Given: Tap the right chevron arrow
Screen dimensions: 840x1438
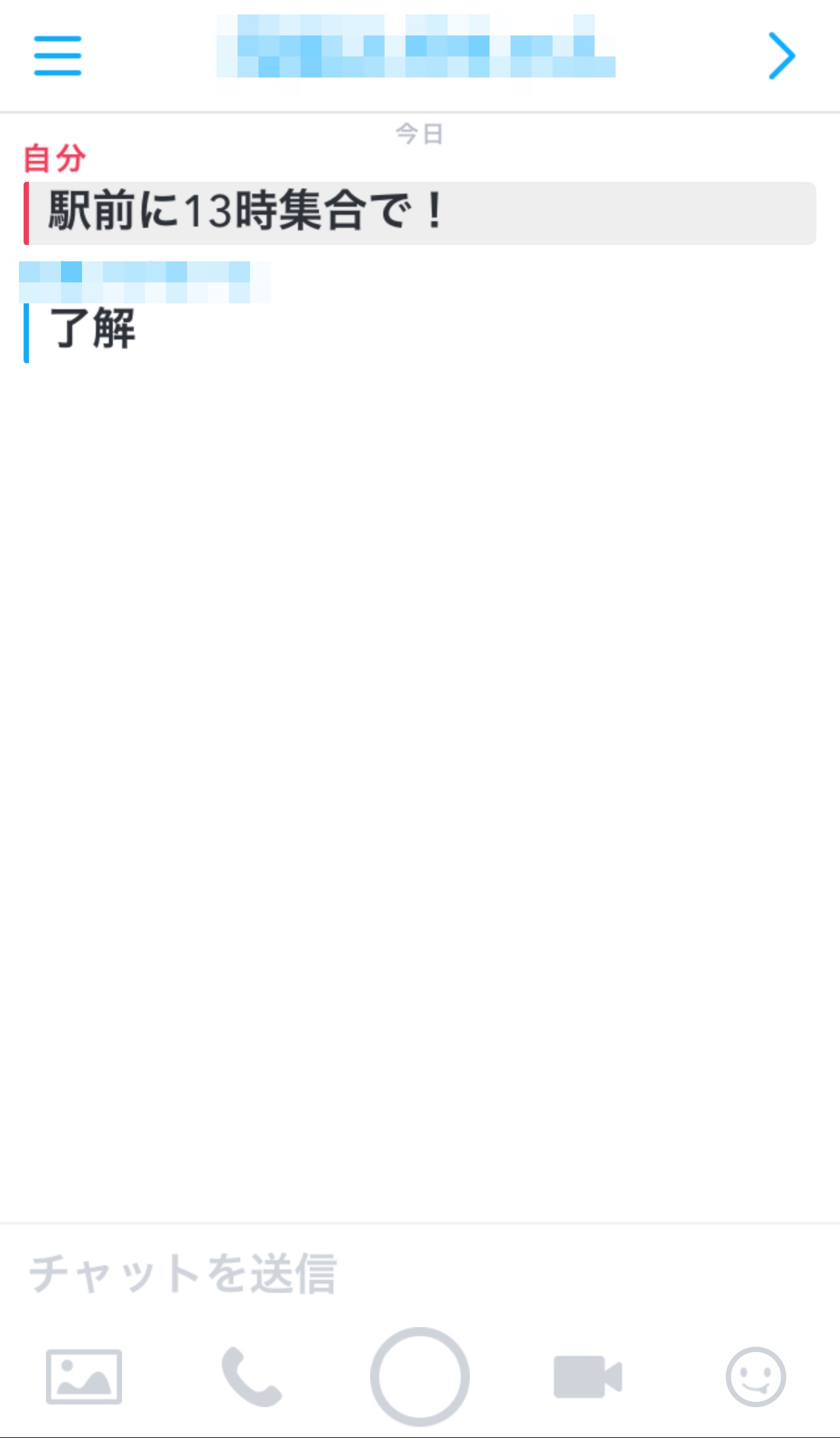Looking at the screenshot, I should 781,56.
